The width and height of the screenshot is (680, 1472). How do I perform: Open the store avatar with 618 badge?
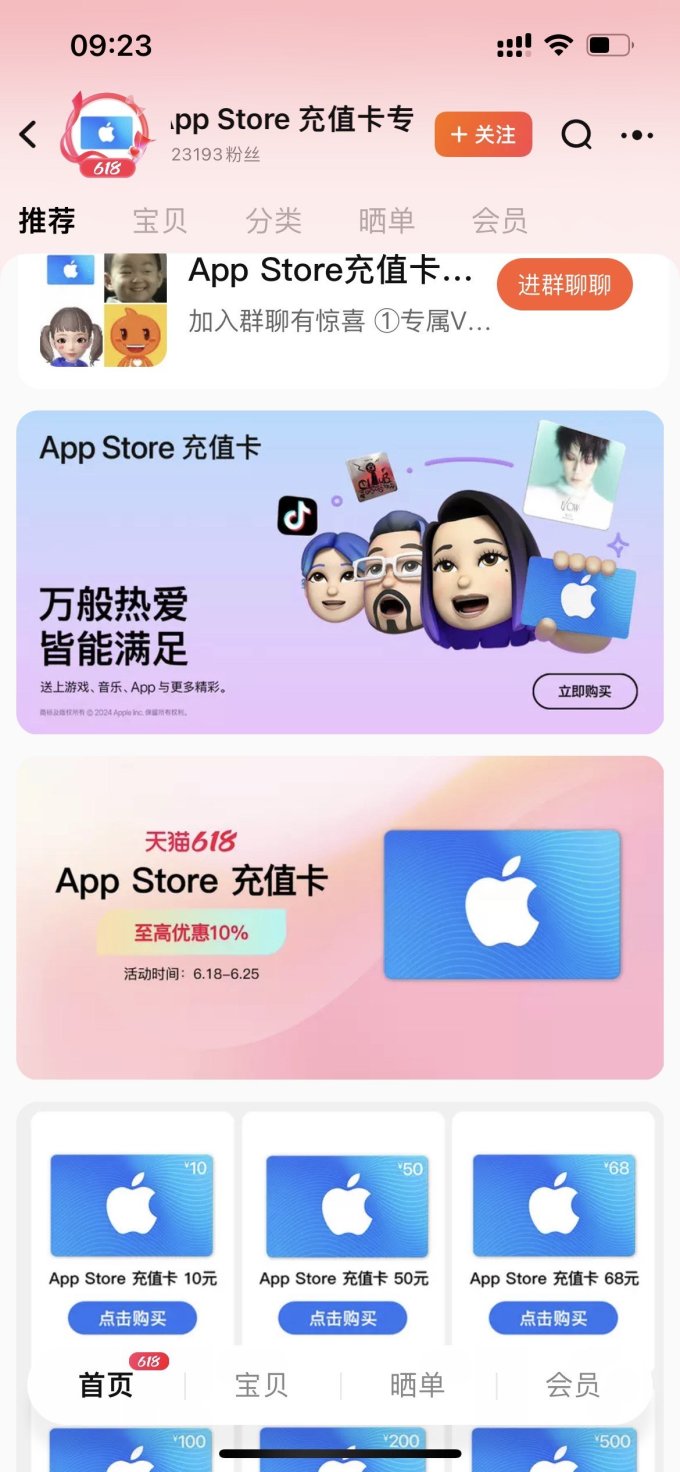click(x=107, y=134)
